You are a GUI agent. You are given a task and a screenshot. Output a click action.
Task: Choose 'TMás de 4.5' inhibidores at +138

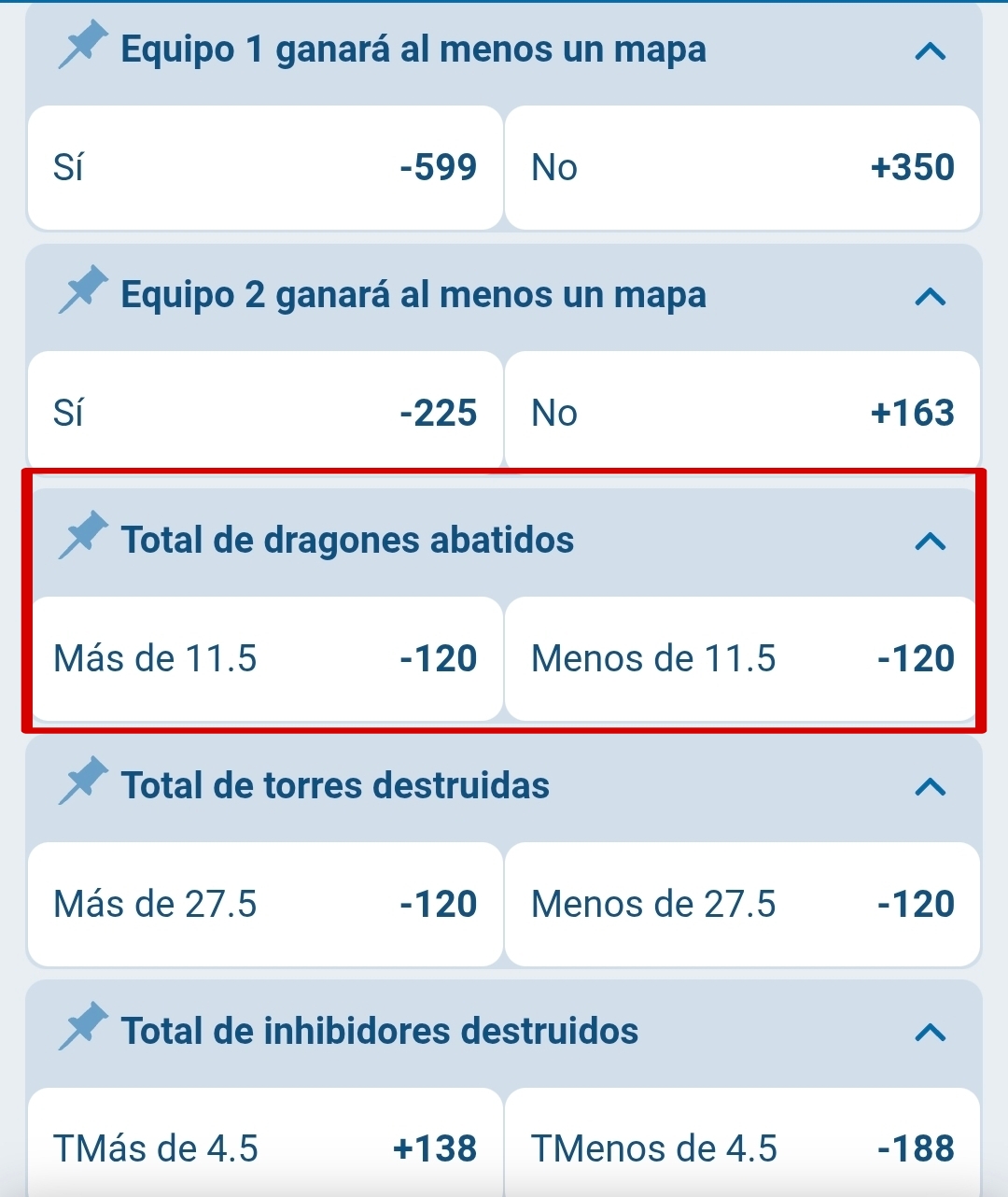(264, 1148)
